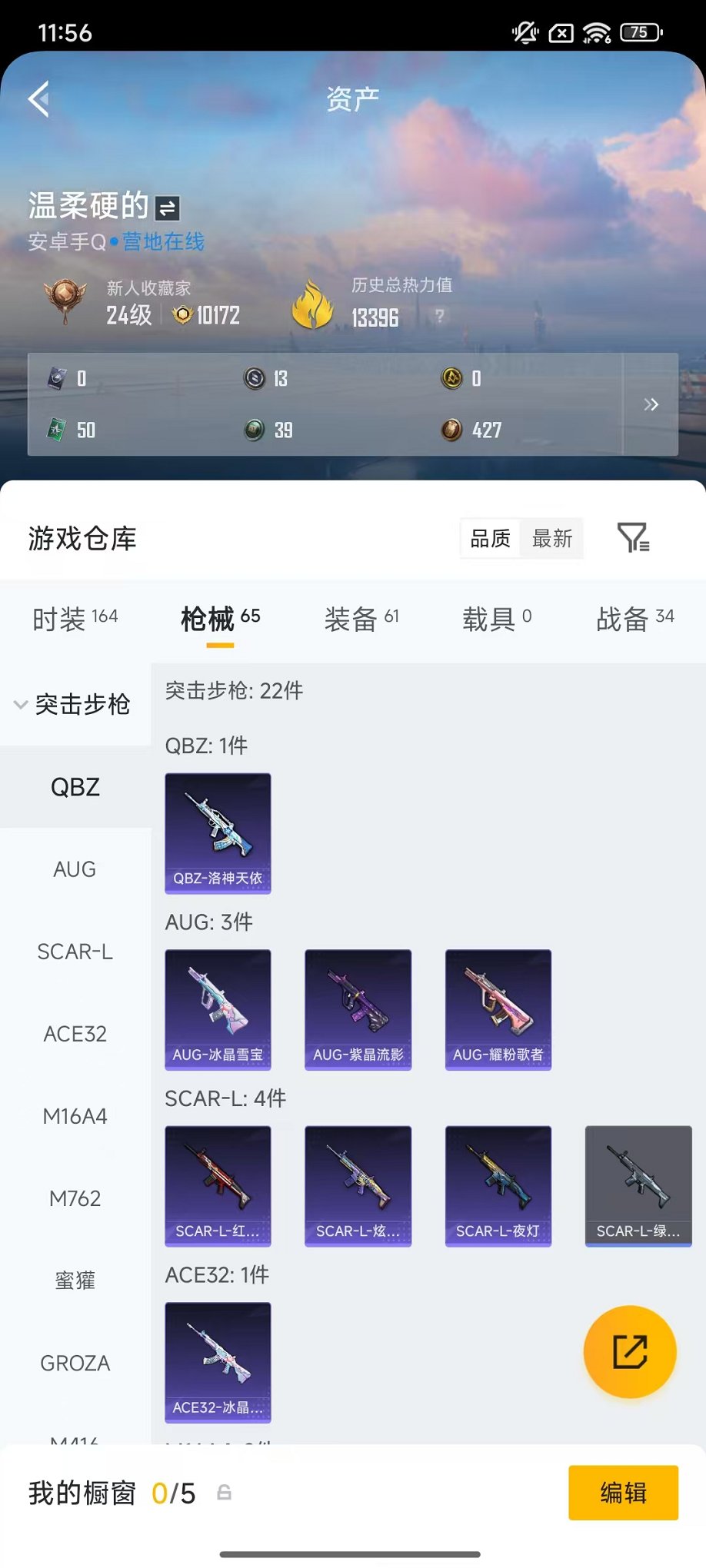The width and height of the screenshot is (706, 1568).
Task: Switch sorting to 品质
Action: click(x=489, y=539)
